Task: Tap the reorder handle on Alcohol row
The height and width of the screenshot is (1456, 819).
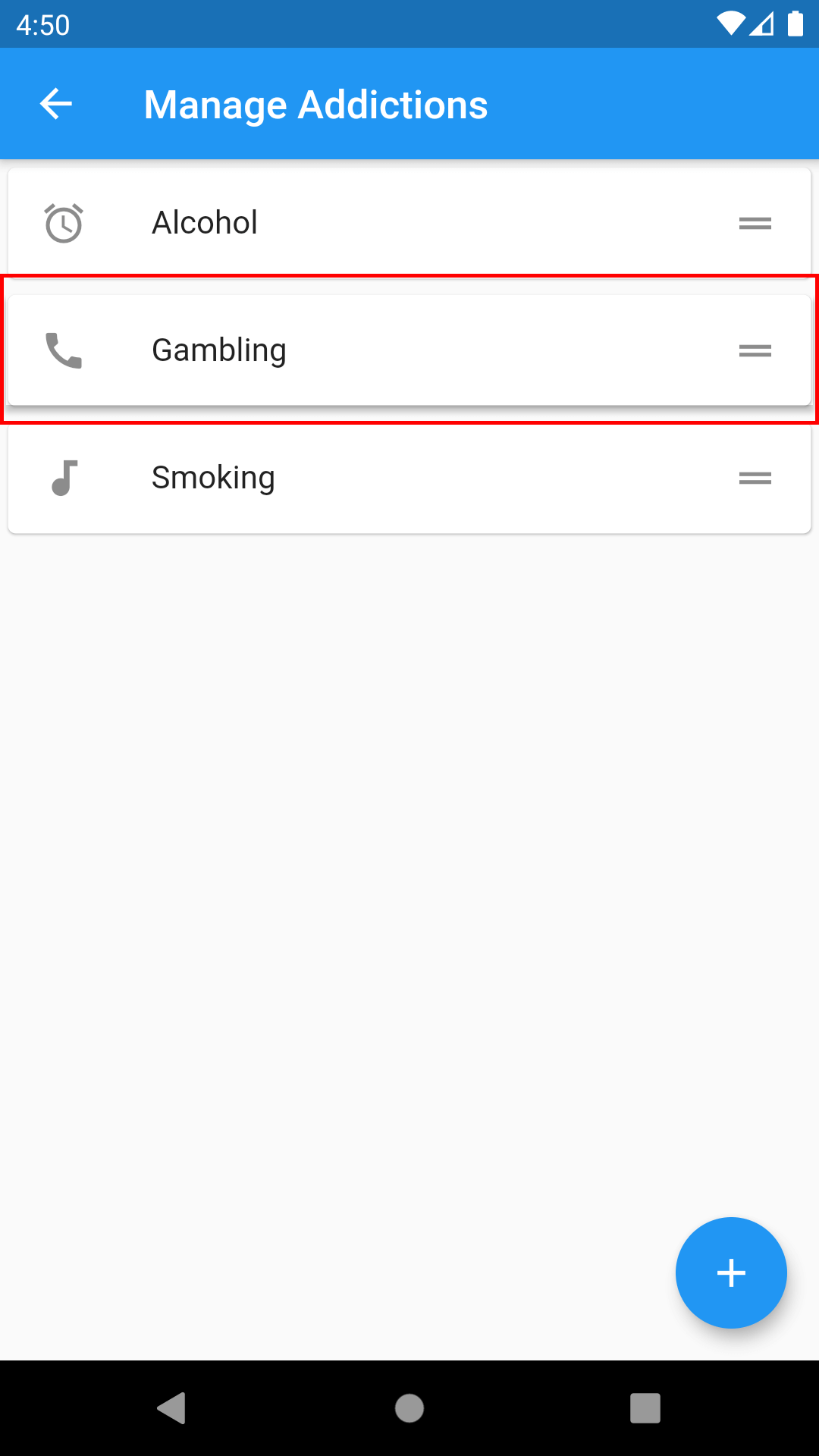Action: (x=755, y=223)
